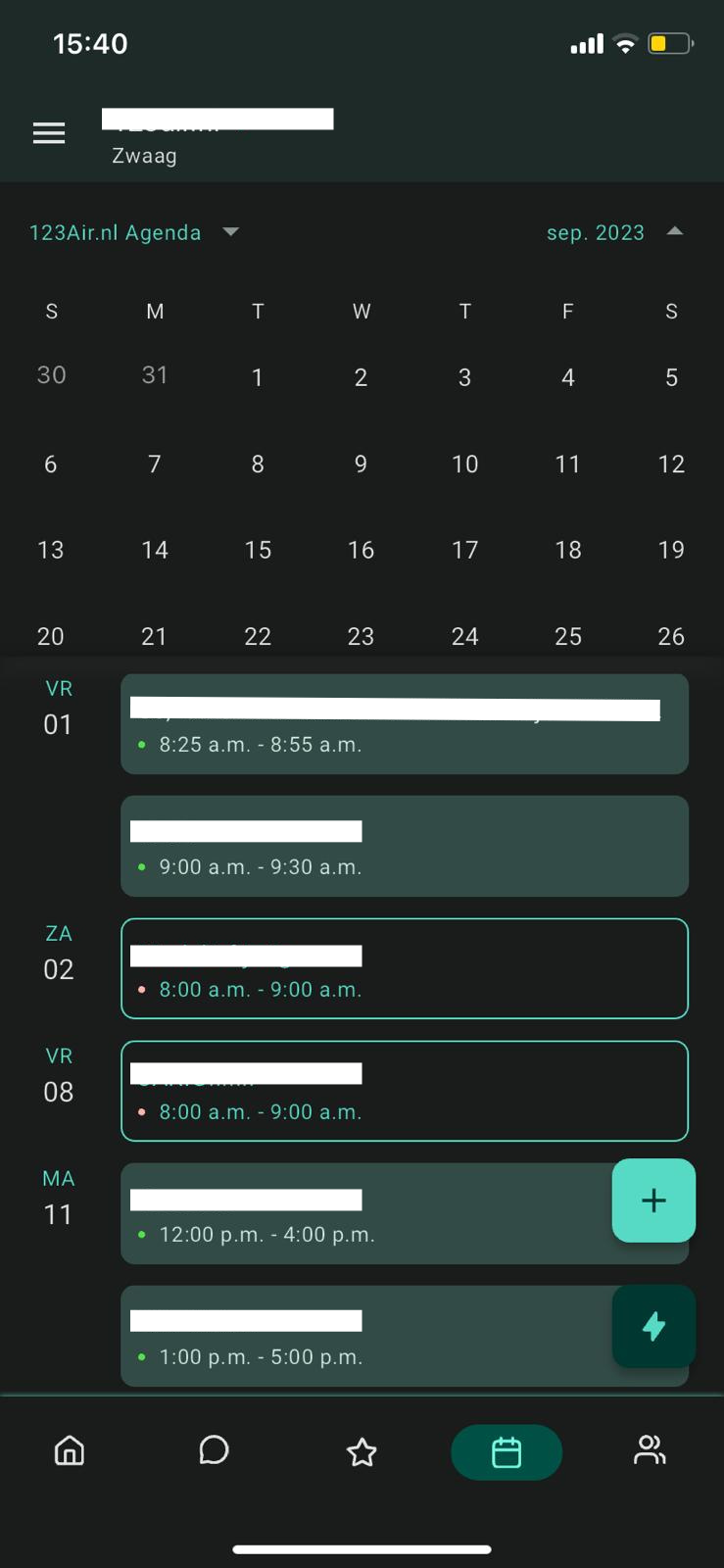Tap the lightning bolt quick action button

click(x=653, y=1326)
